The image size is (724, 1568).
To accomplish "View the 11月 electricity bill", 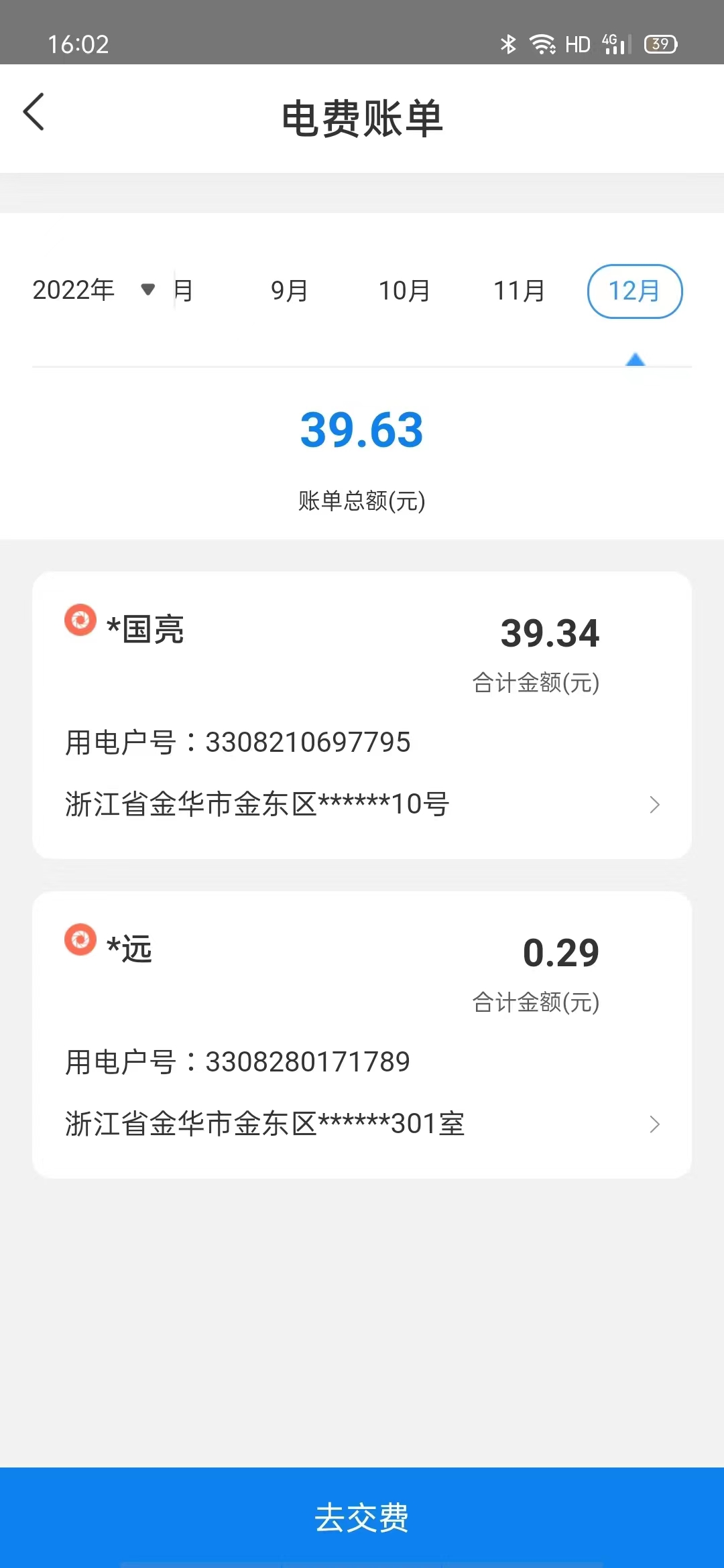I will click(x=519, y=291).
